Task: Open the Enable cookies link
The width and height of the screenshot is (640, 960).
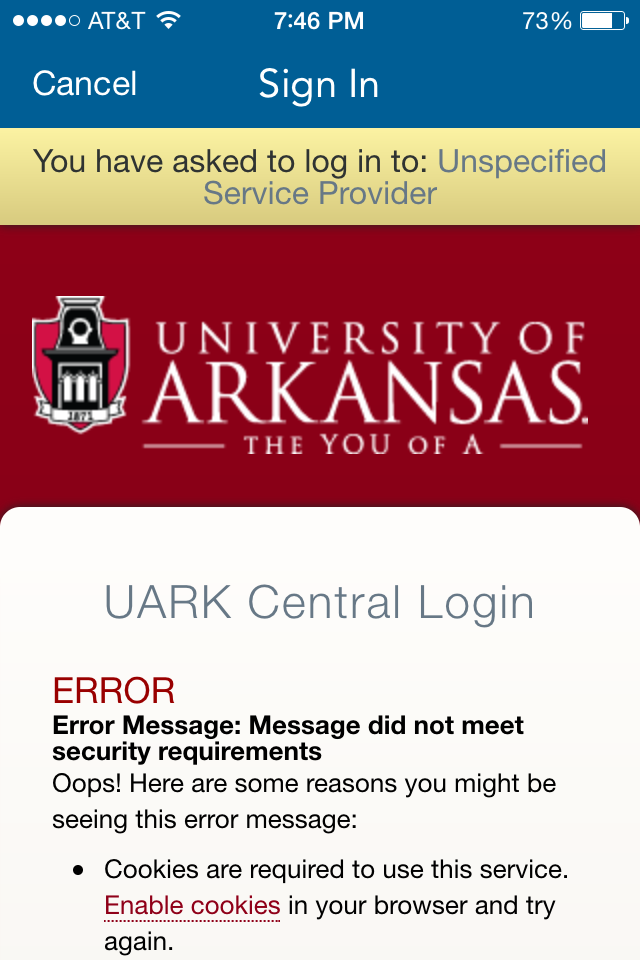Action: (x=192, y=906)
